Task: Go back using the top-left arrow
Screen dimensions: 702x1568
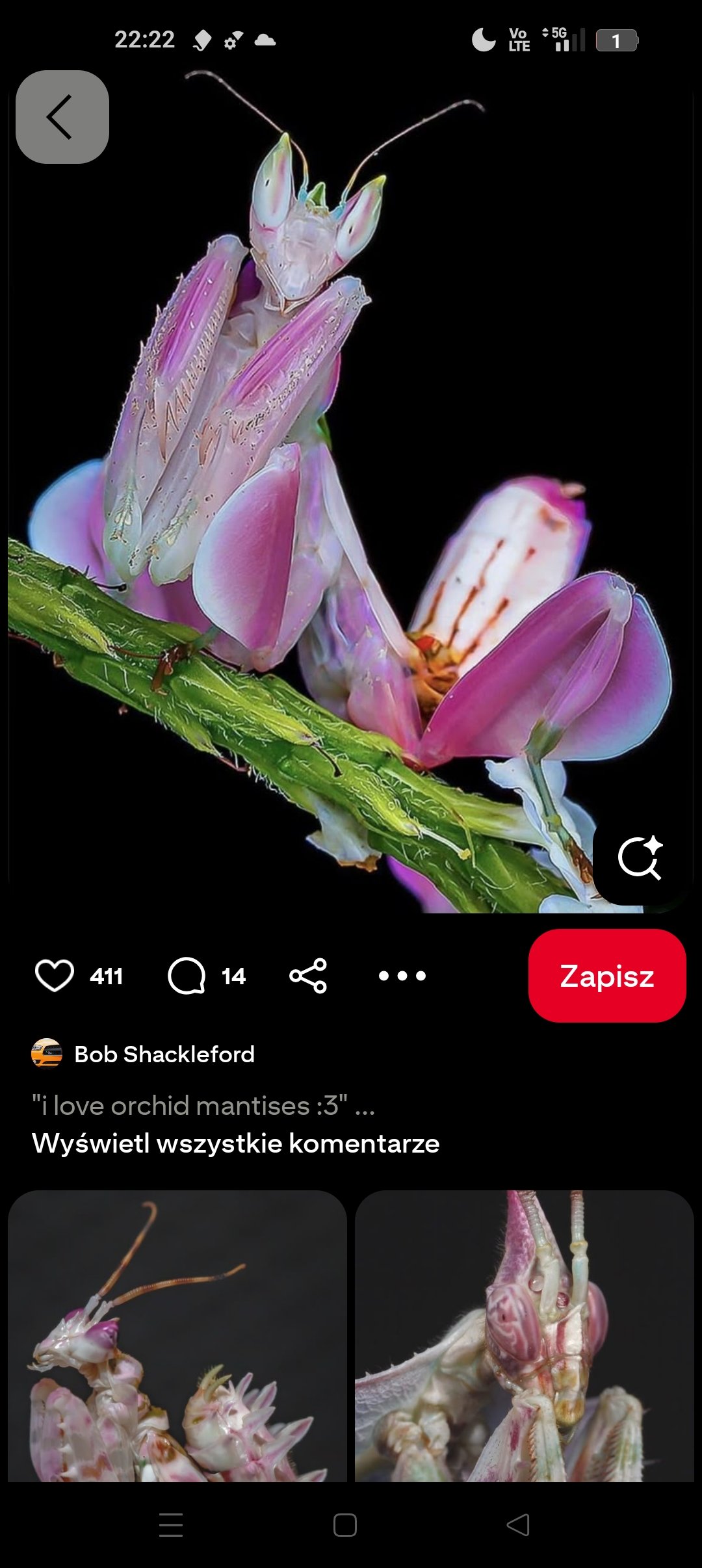Action: (x=62, y=117)
